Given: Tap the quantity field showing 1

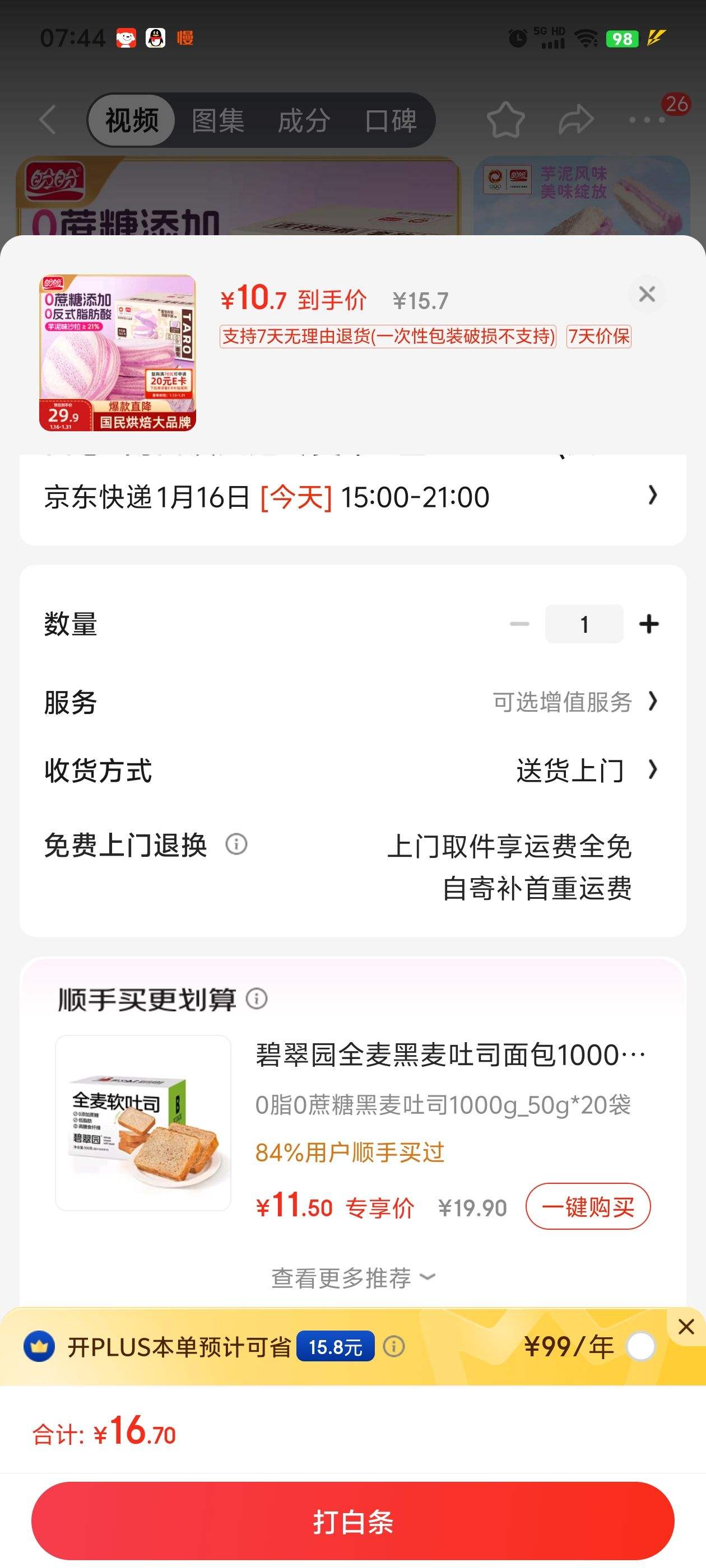Looking at the screenshot, I should (x=583, y=624).
